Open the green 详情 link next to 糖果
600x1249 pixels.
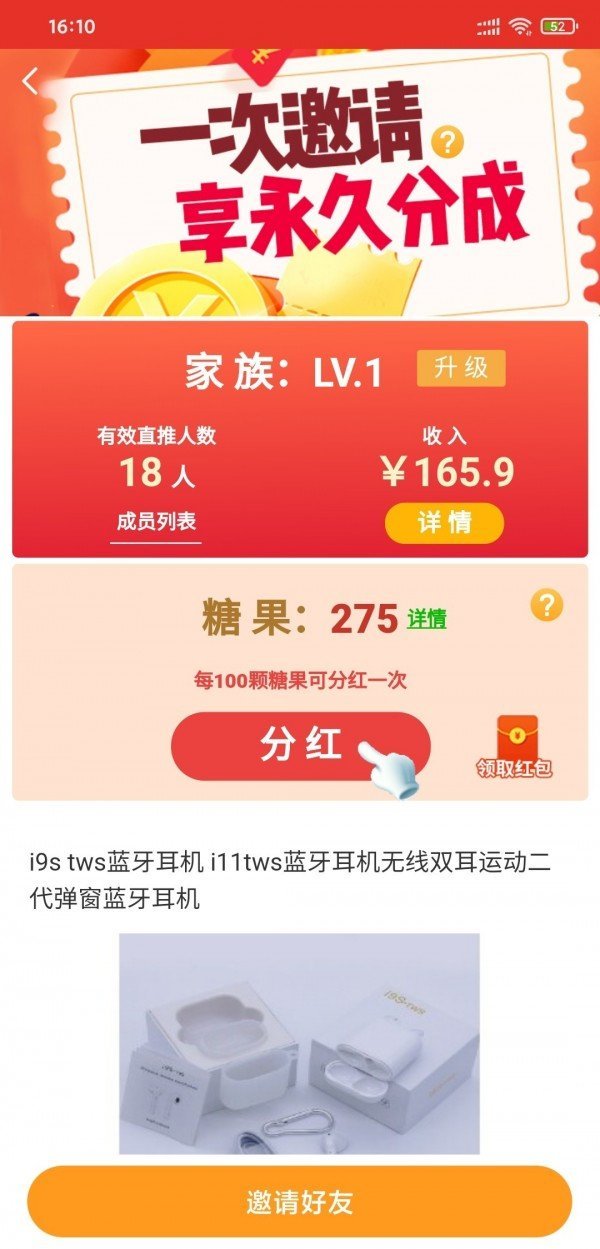[426, 620]
